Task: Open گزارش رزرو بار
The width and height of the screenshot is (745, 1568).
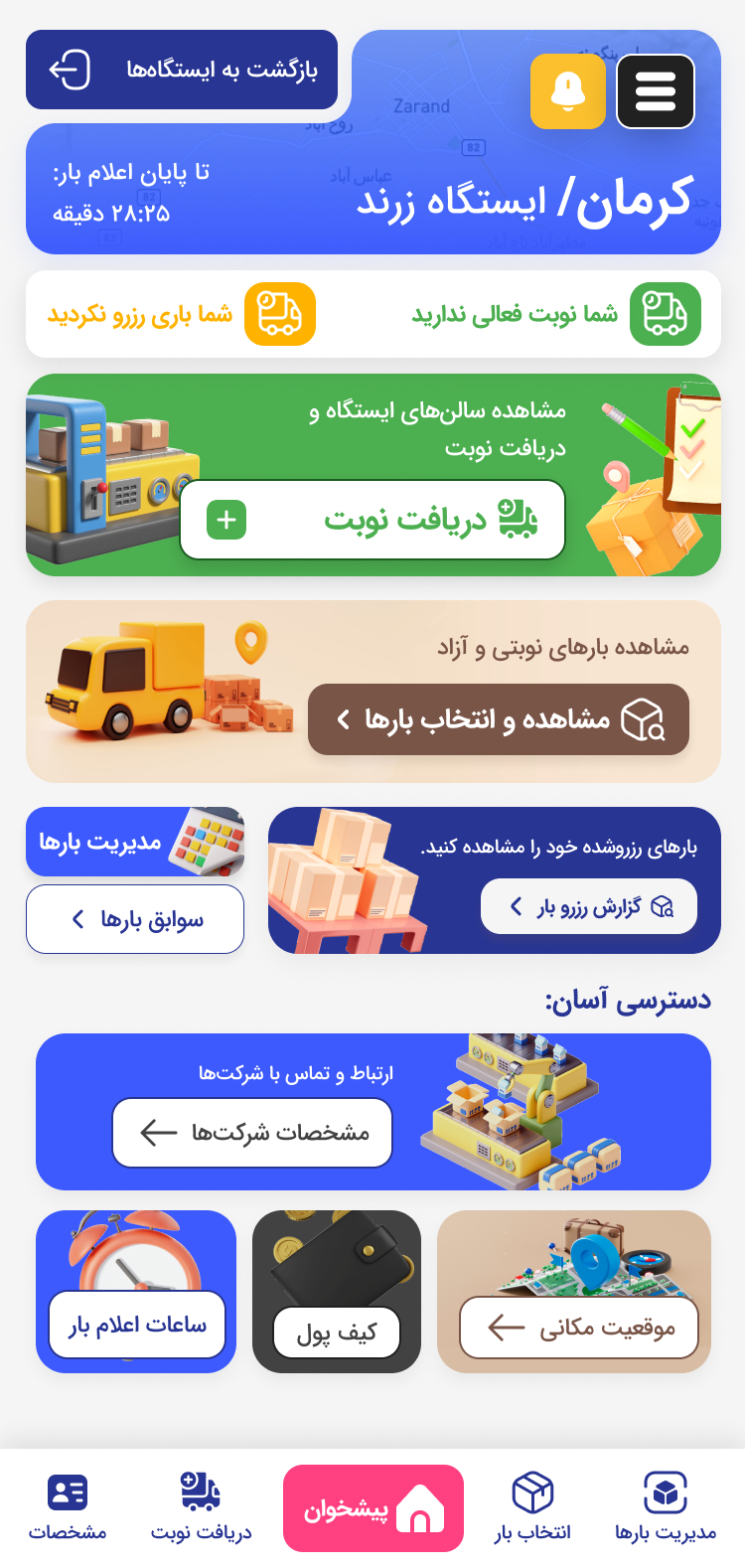Action: click(589, 906)
